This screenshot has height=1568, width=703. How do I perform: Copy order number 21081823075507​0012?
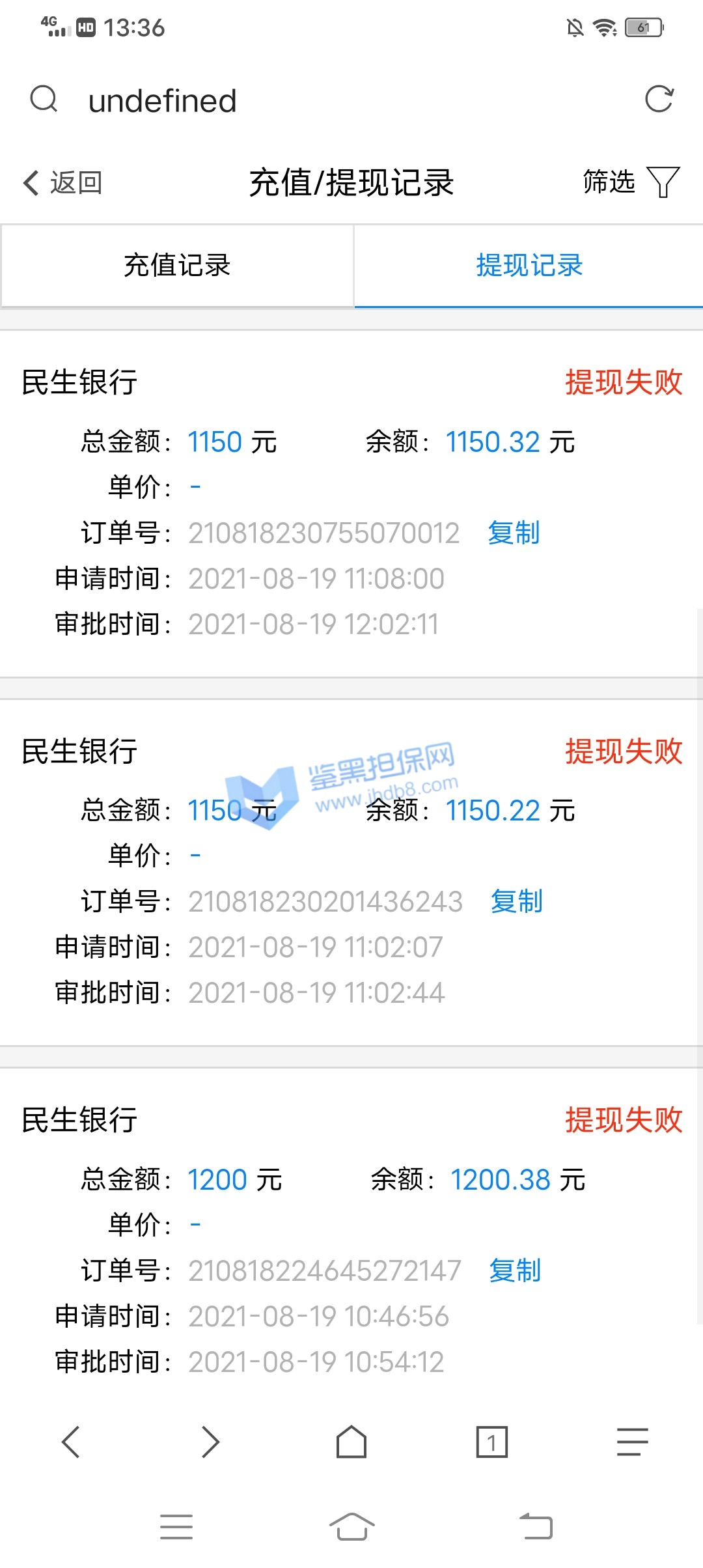[514, 533]
